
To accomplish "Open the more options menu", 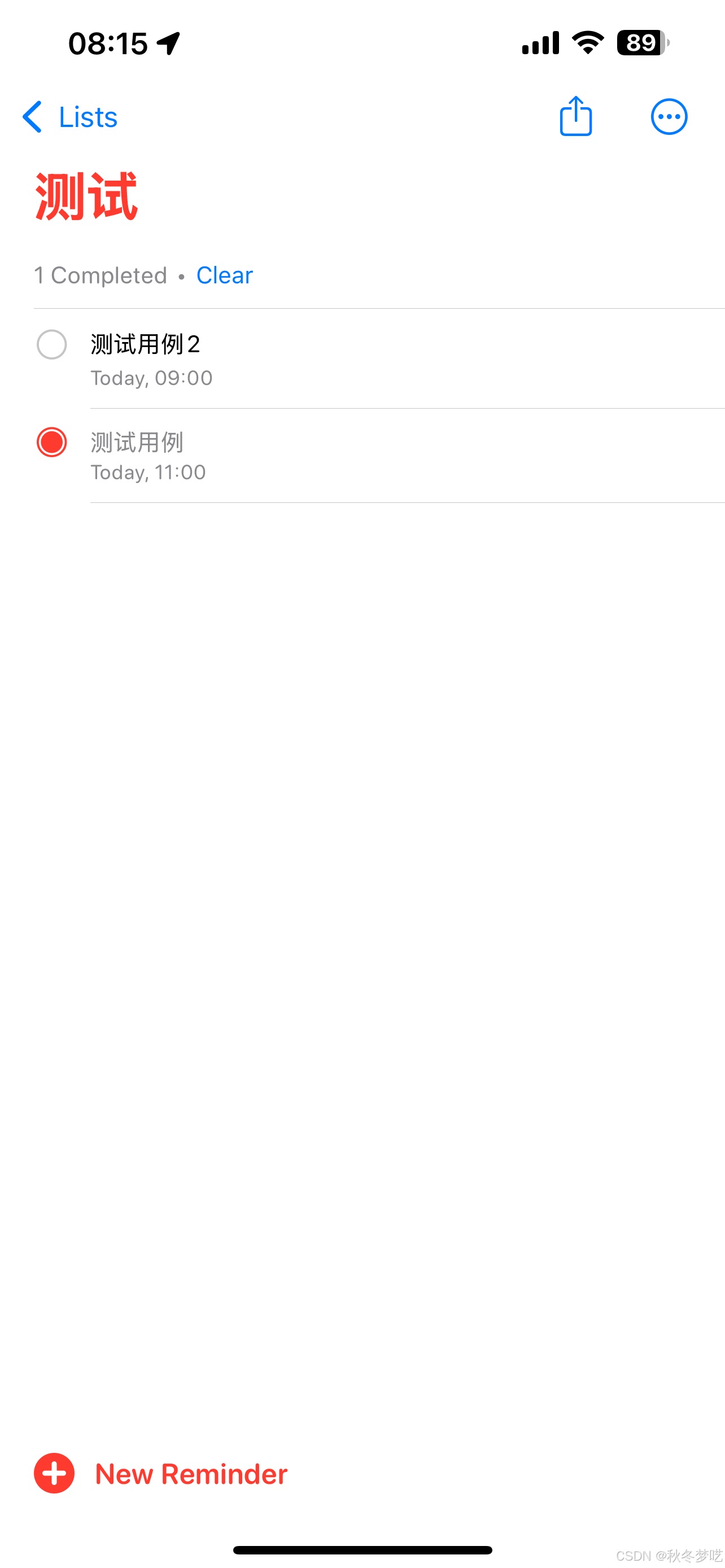I will (x=669, y=116).
